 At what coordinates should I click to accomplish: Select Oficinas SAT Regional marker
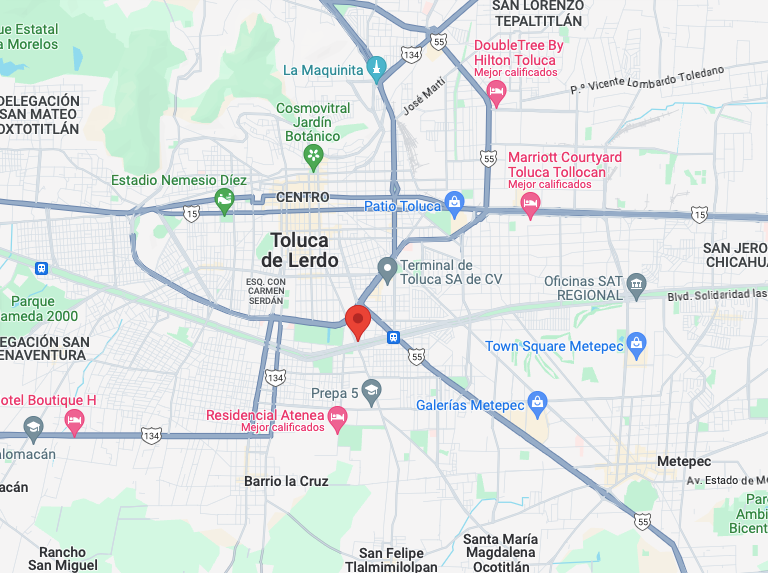click(x=636, y=286)
